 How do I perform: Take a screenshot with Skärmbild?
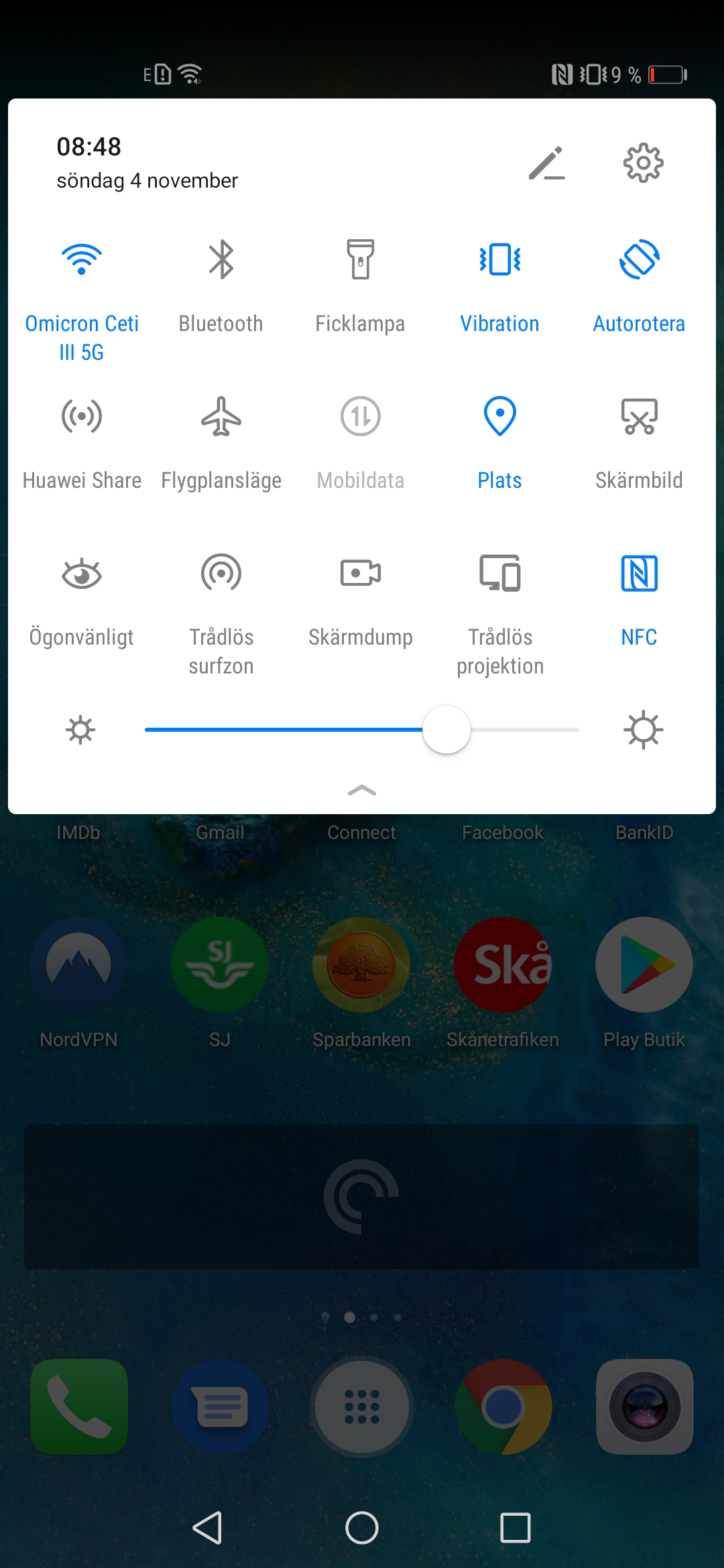(640, 417)
